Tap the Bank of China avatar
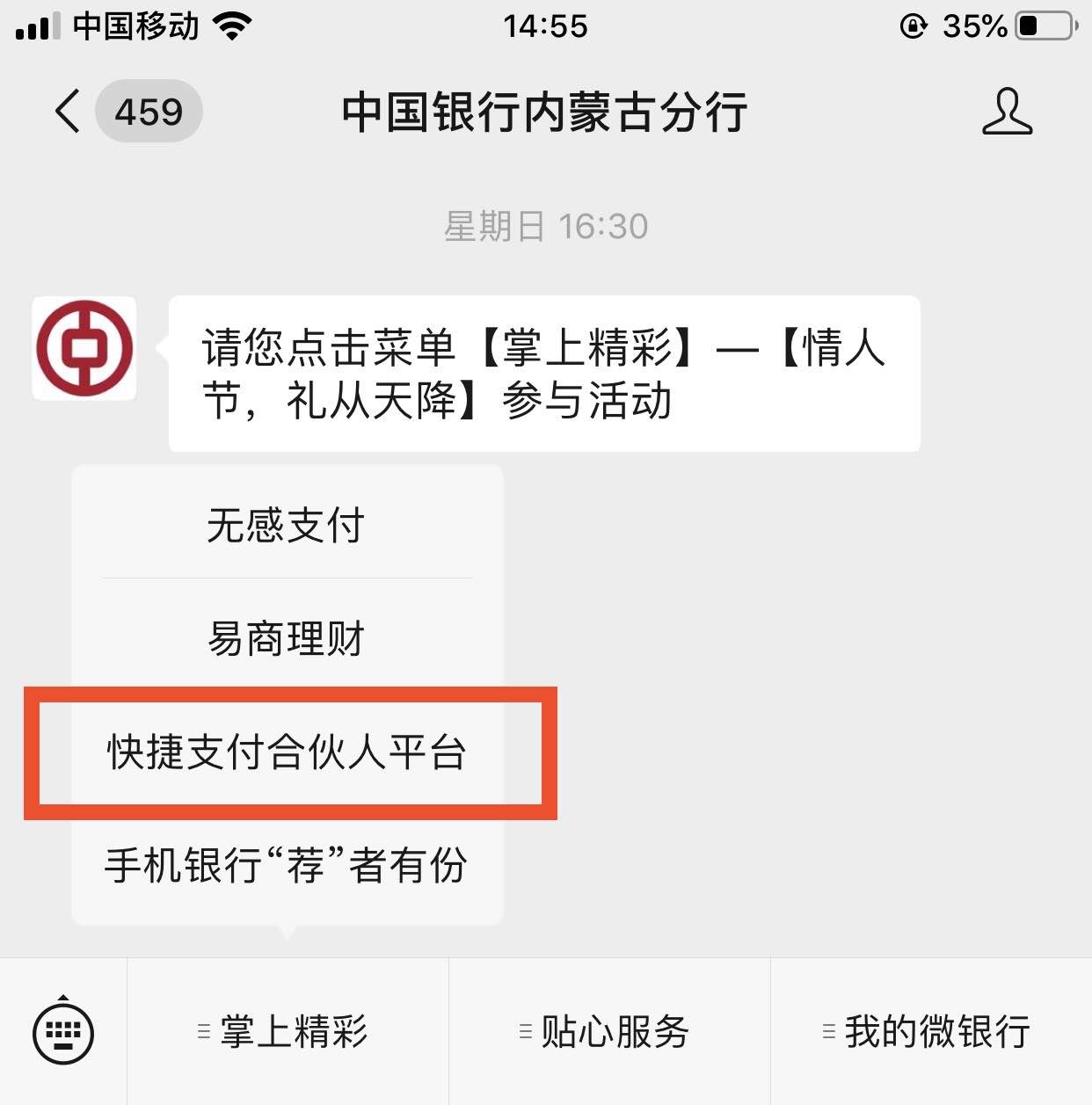The image size is (1092, 1105). (x=84, y=348)
